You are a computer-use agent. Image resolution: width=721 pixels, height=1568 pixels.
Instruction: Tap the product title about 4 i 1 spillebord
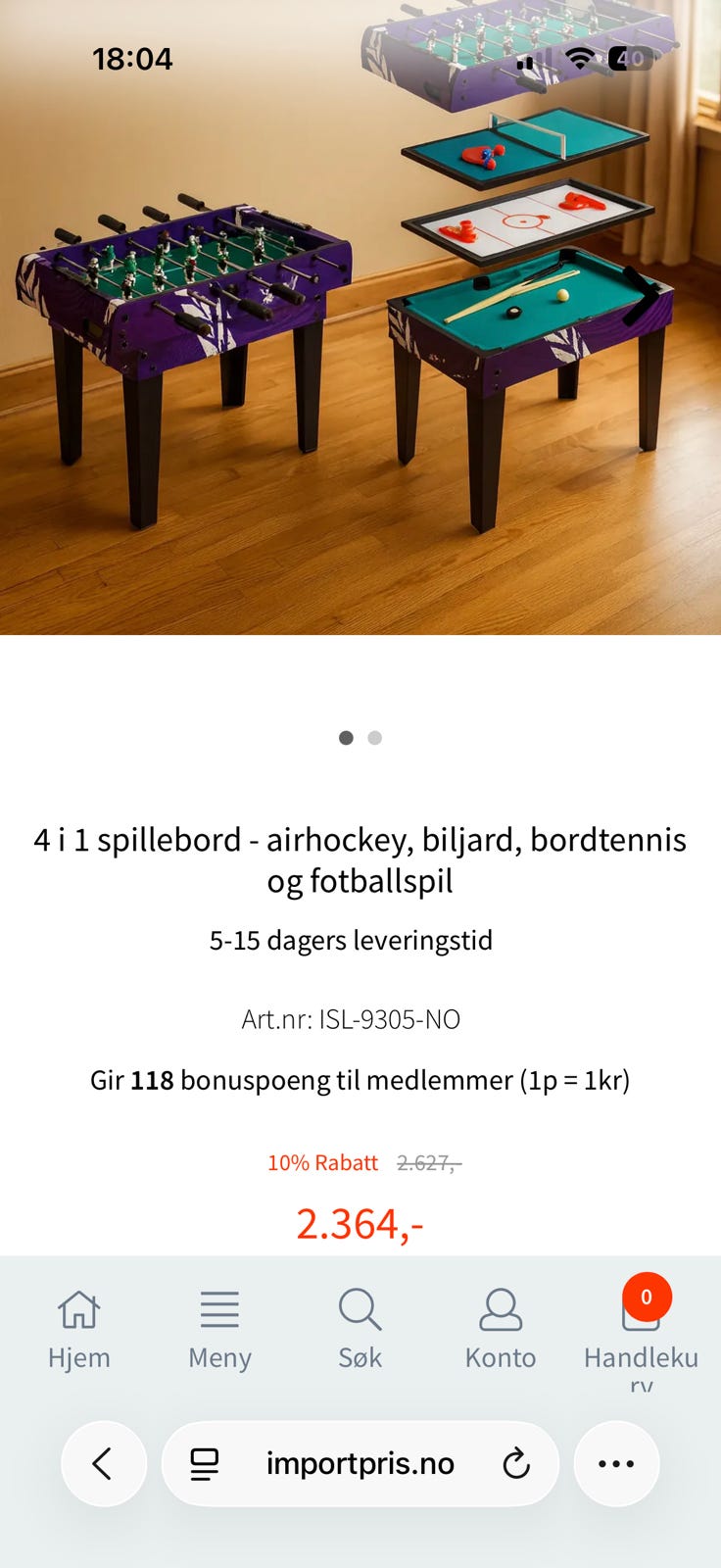point(360,859)
